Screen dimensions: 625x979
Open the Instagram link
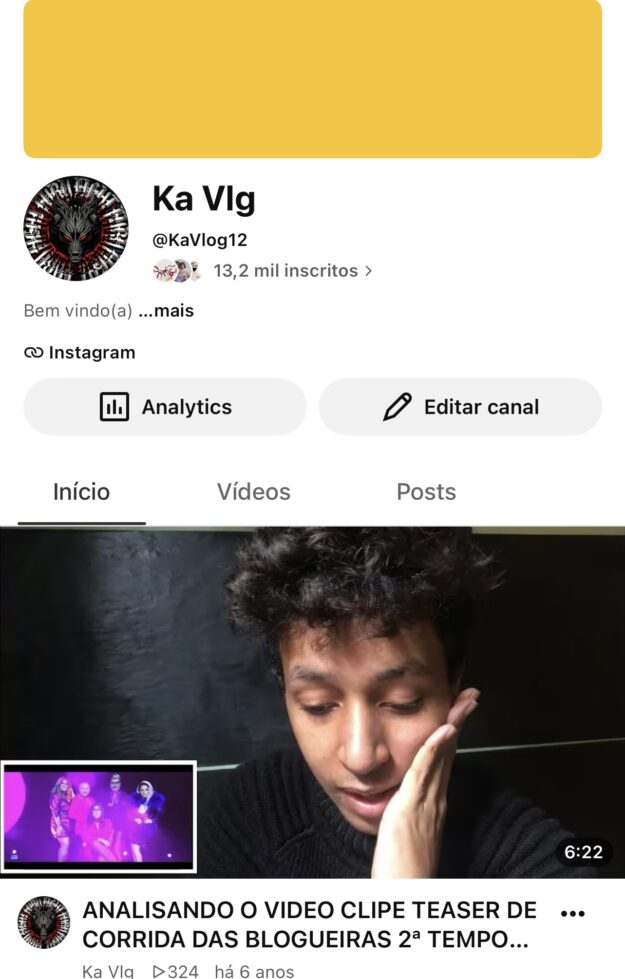(x=80, y=353)
